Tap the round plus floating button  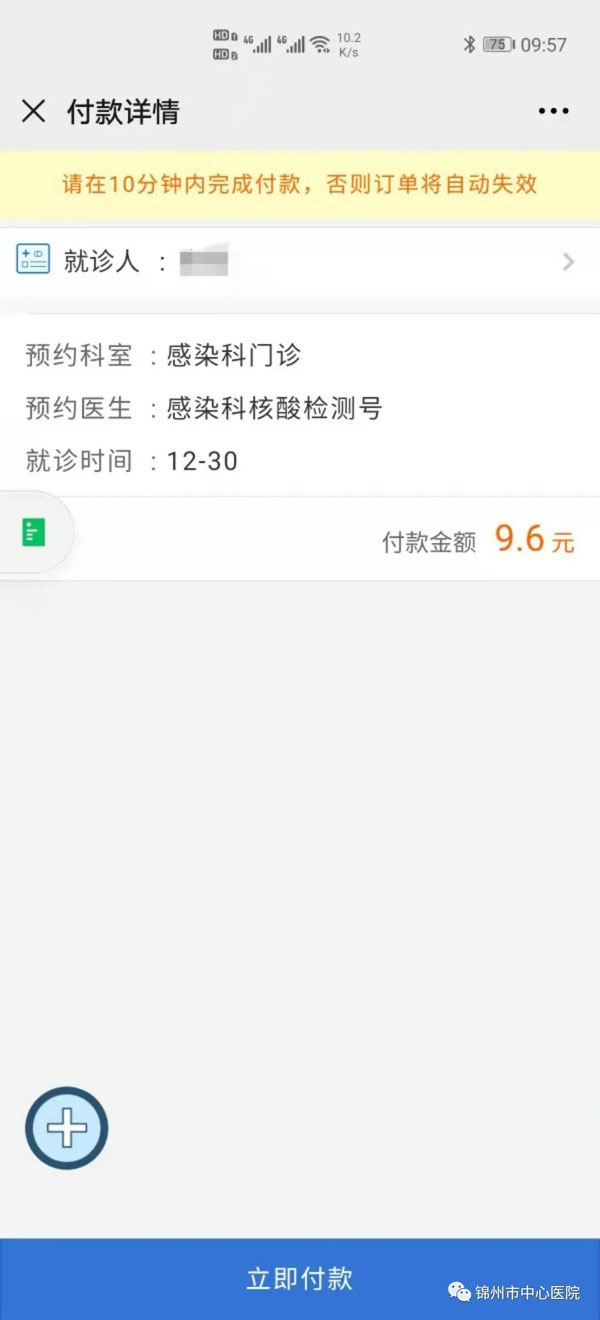pos(67,1128)
